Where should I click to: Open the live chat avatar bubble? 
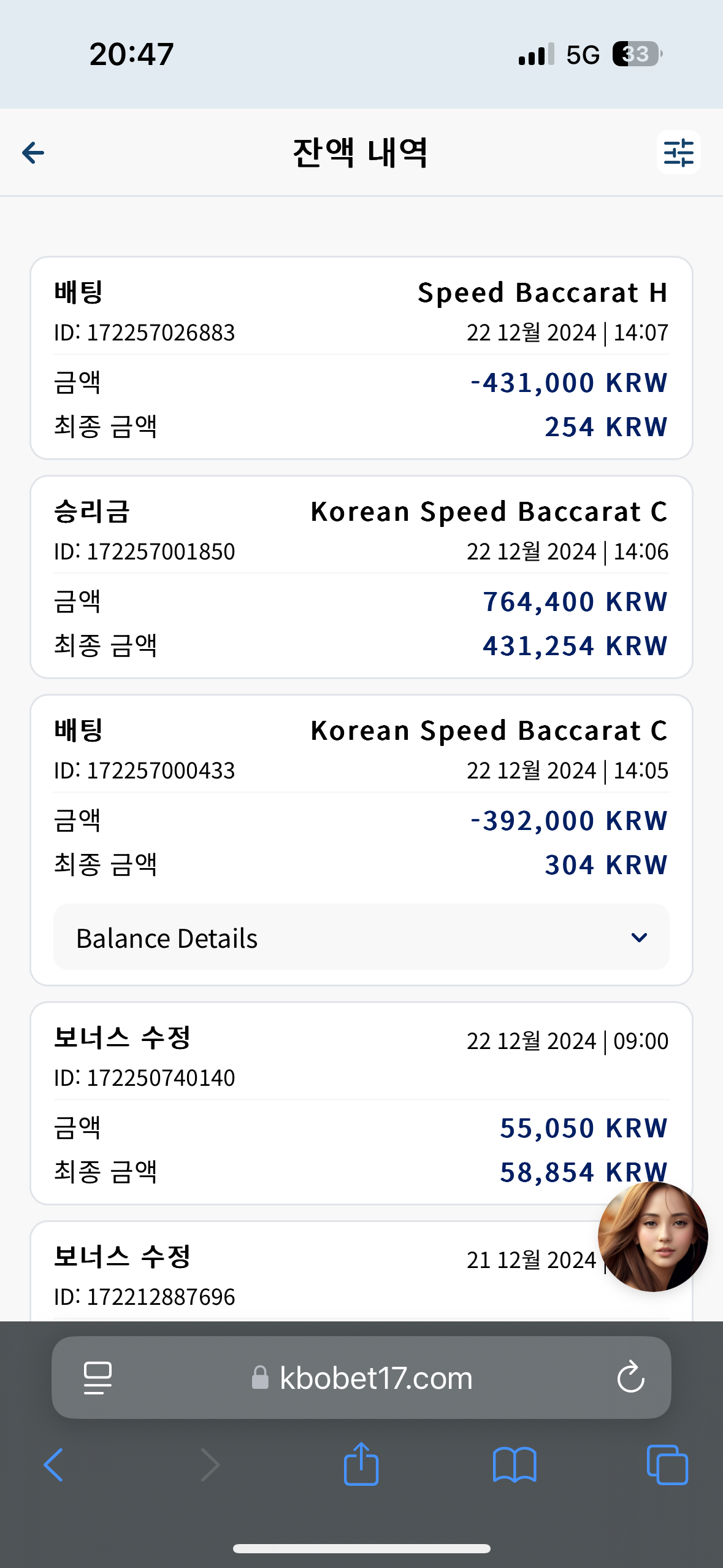(652, 1237)
